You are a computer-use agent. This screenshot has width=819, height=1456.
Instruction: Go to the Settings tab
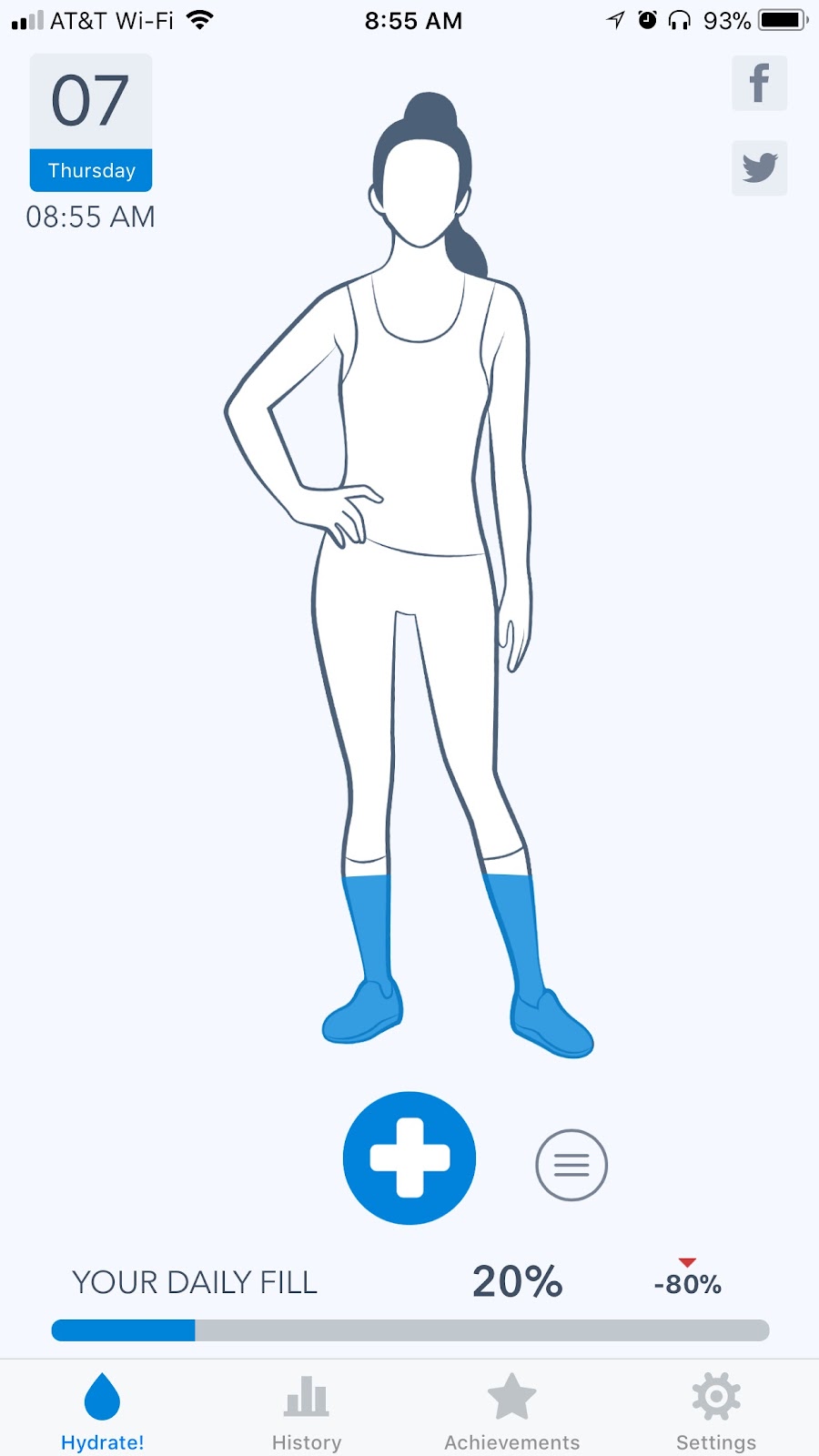click(716, 1412)
